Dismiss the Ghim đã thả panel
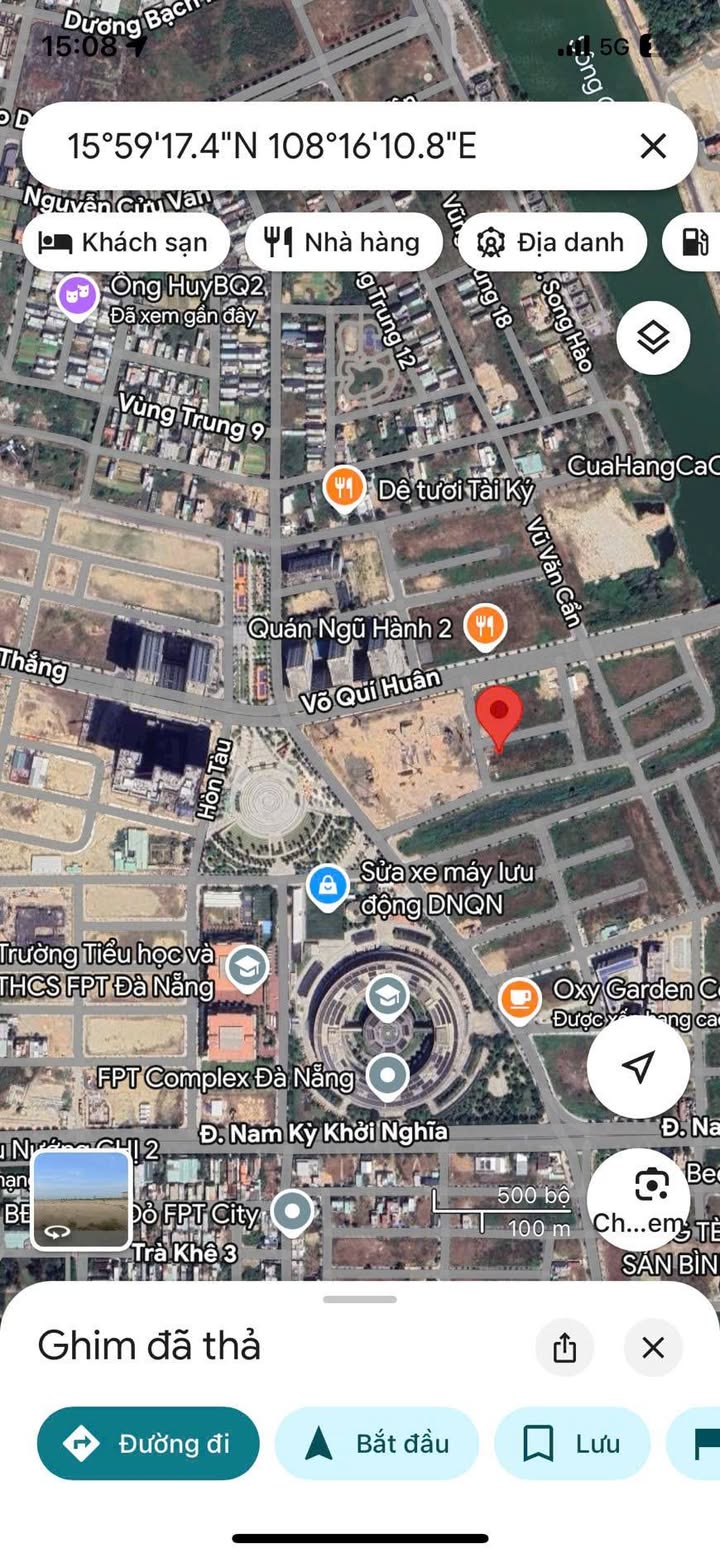The height and width of the screenshot is (1558, 720). click(653, 1347)
